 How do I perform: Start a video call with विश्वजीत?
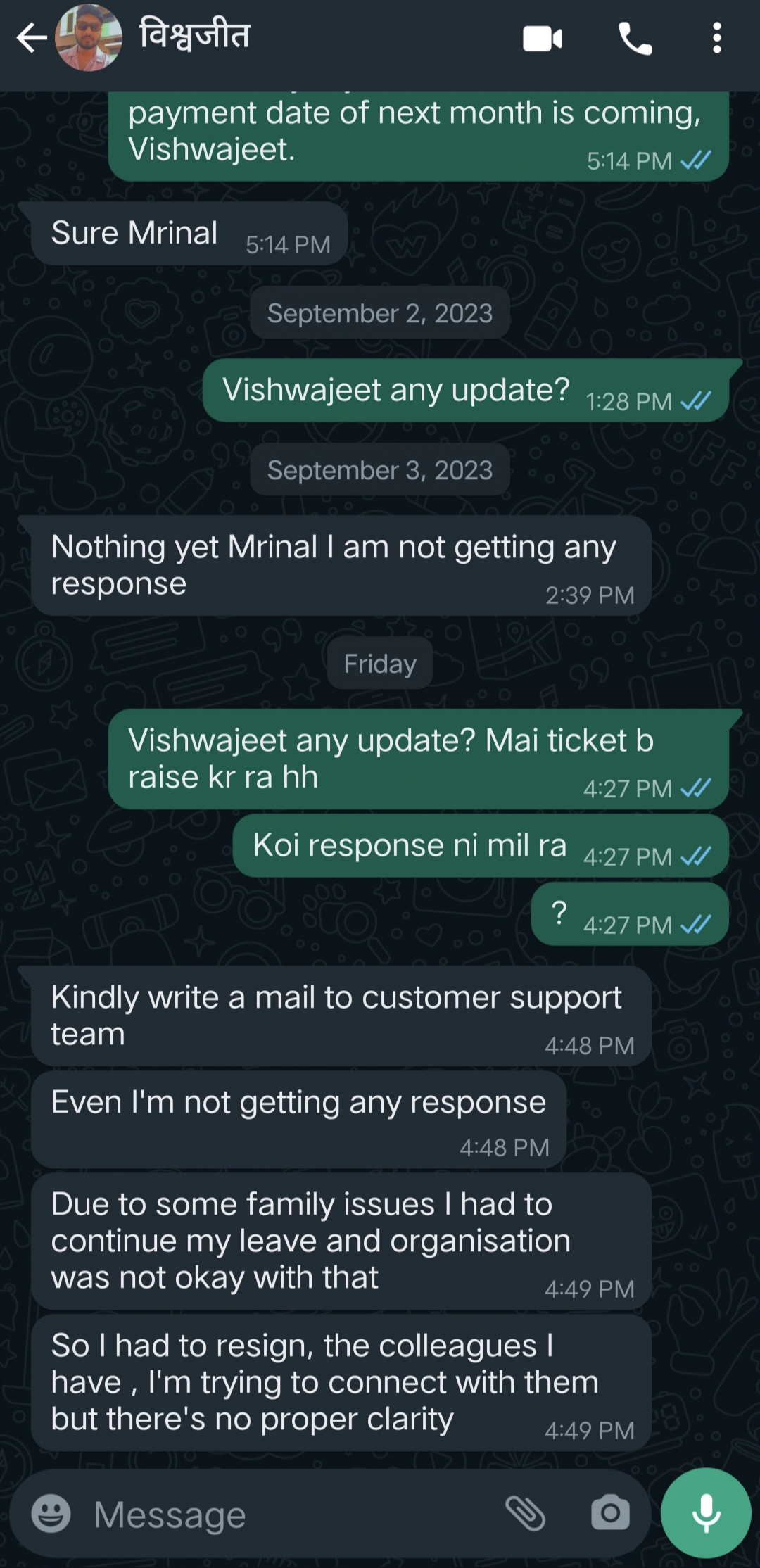tap(543, 39)
